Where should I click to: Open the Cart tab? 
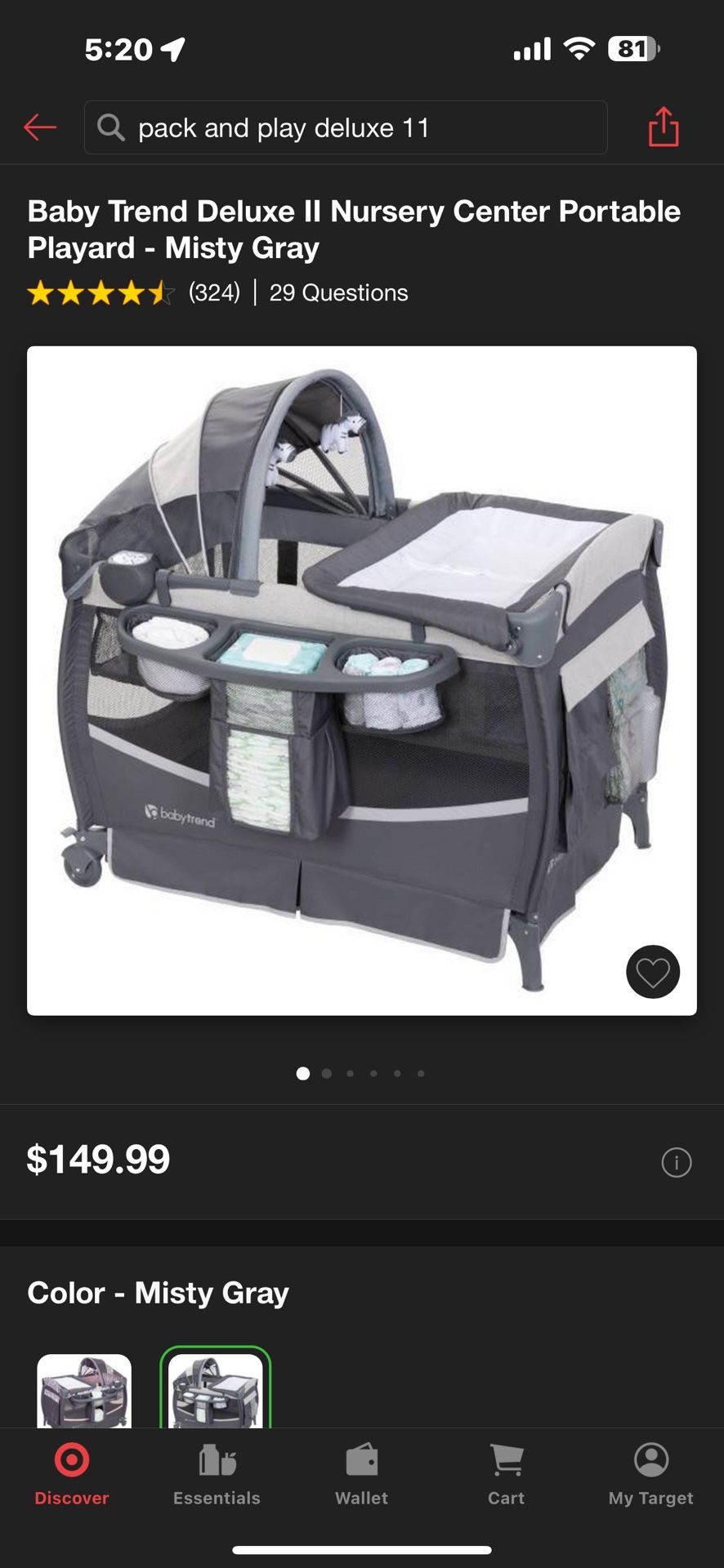[x=506, y=1475]
